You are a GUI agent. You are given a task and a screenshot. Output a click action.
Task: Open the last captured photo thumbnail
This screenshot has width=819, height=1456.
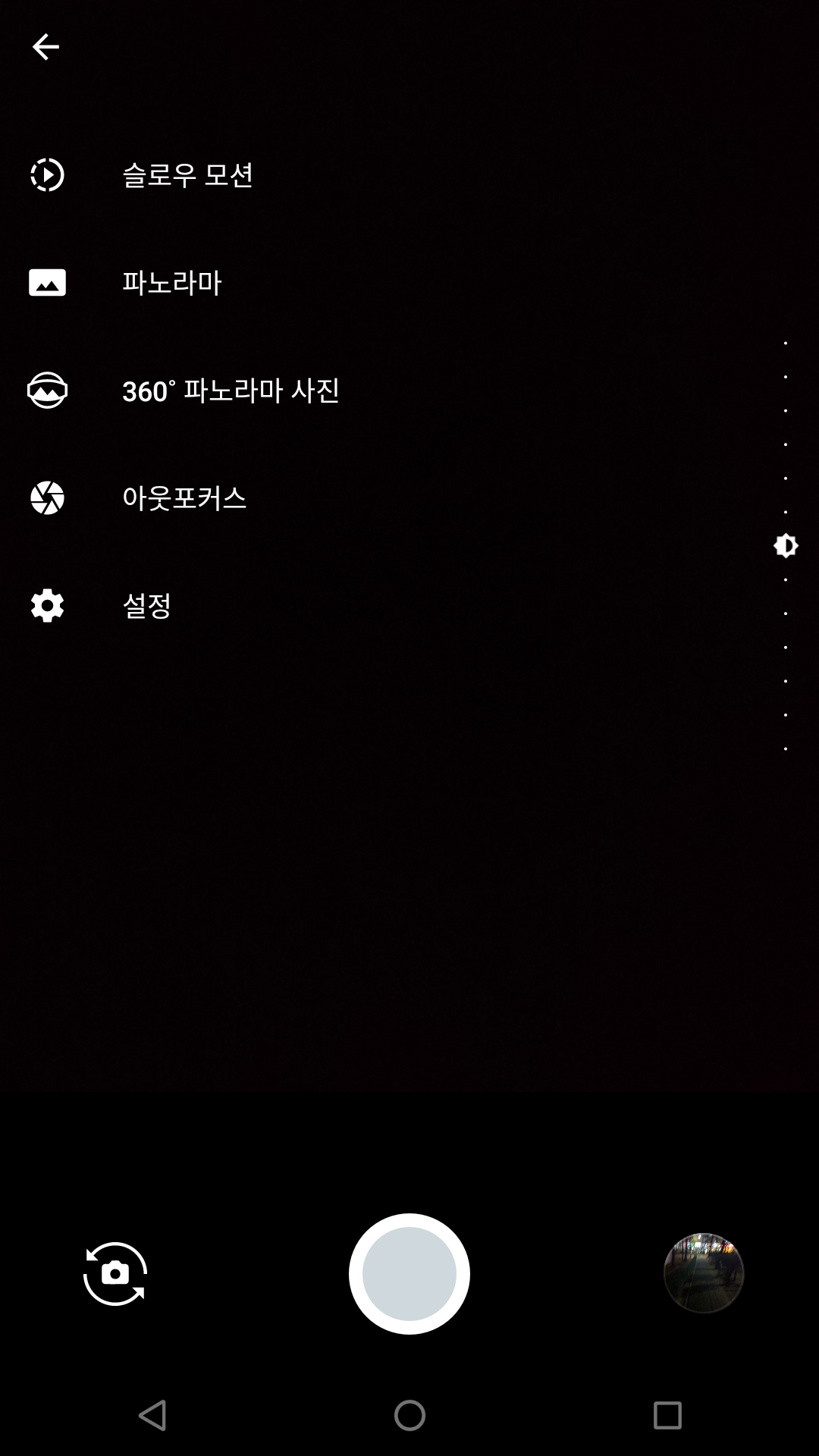704,1274
